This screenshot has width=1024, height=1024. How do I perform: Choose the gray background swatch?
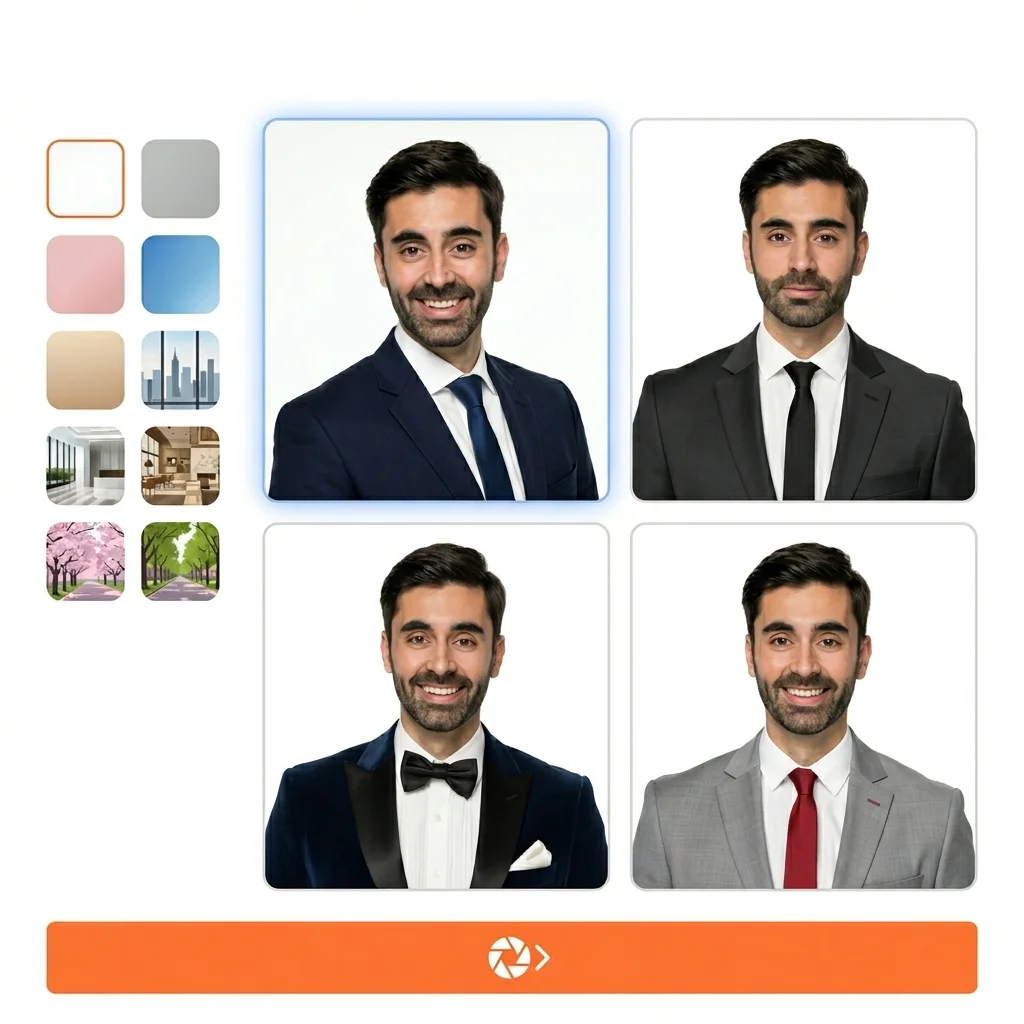pyautogui.click(x=180, y=178)
